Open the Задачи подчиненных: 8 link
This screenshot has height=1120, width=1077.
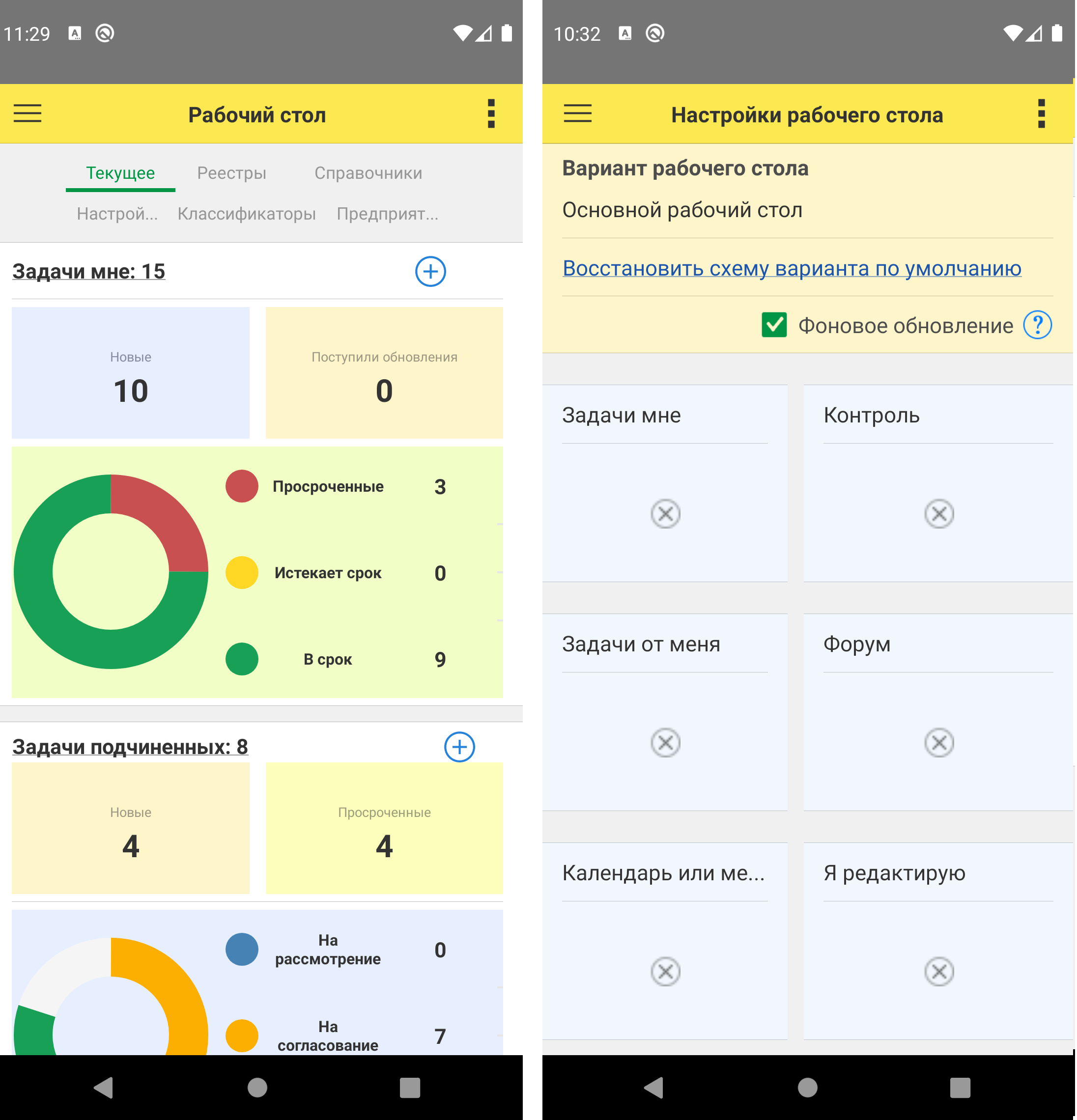point(130,746)
